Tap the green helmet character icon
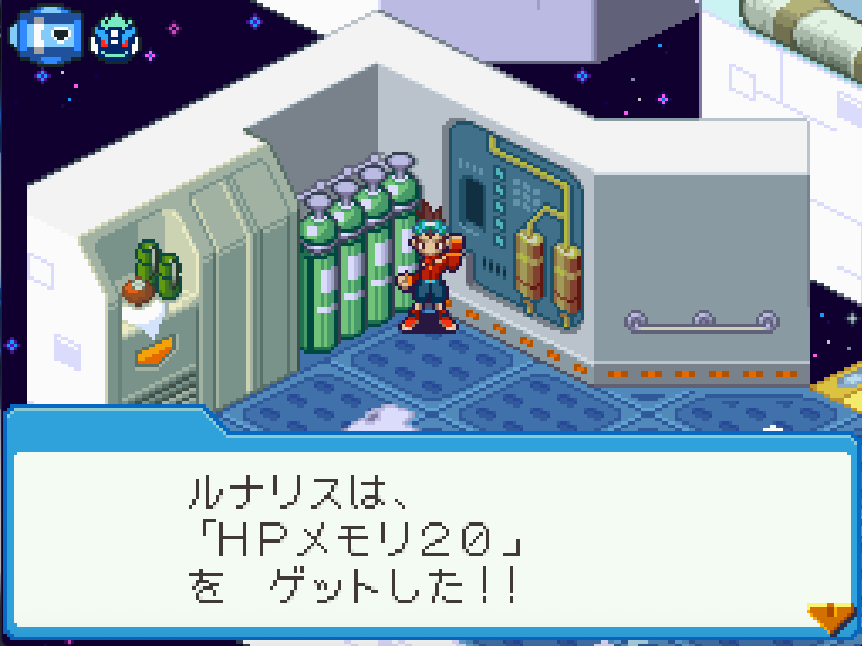 [115, 36]
